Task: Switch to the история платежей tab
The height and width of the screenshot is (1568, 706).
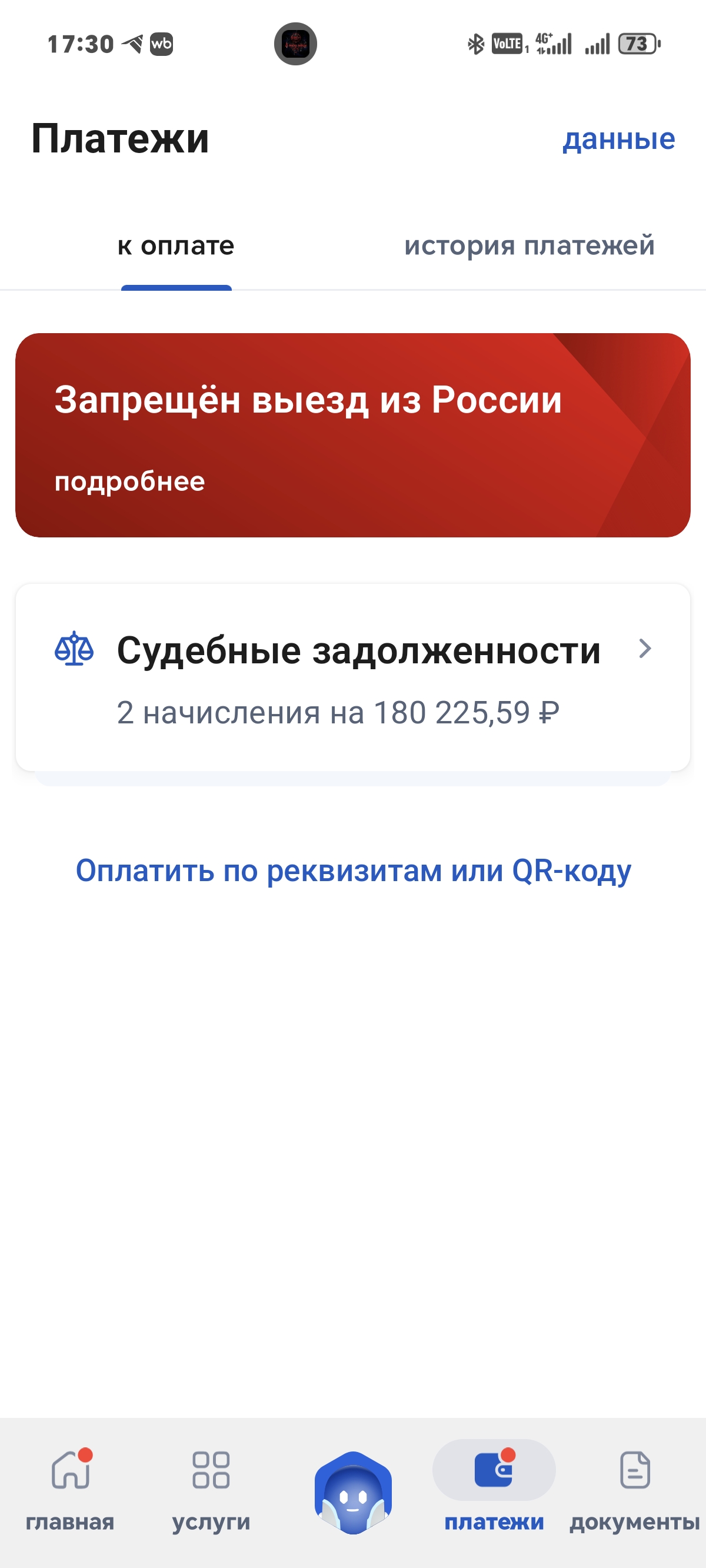Action: coord(529,246)
